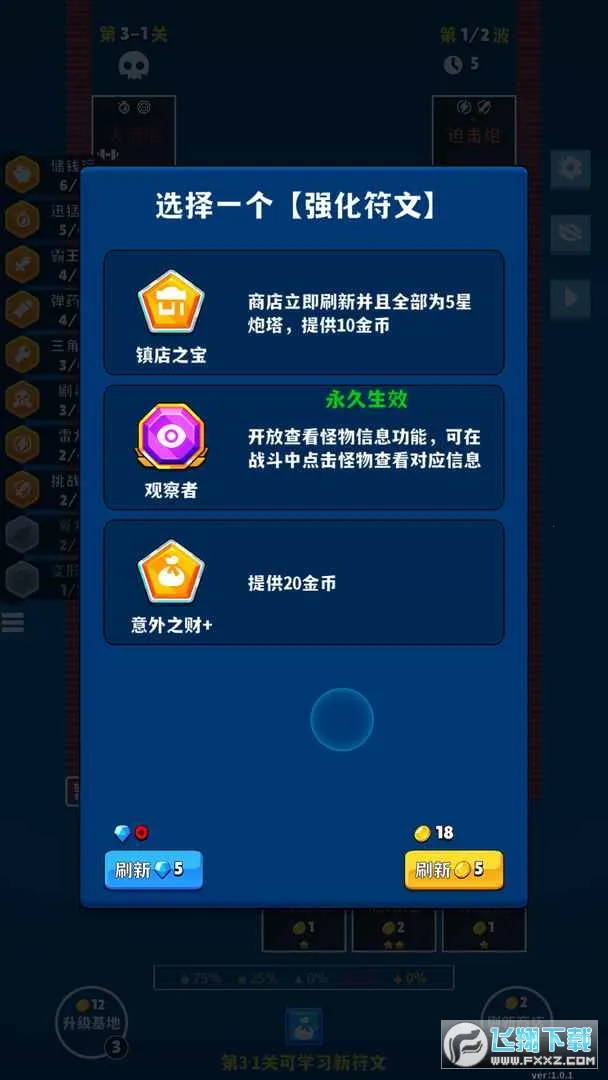Select the 镇店之宝 rune card

[x=303, y=312]
